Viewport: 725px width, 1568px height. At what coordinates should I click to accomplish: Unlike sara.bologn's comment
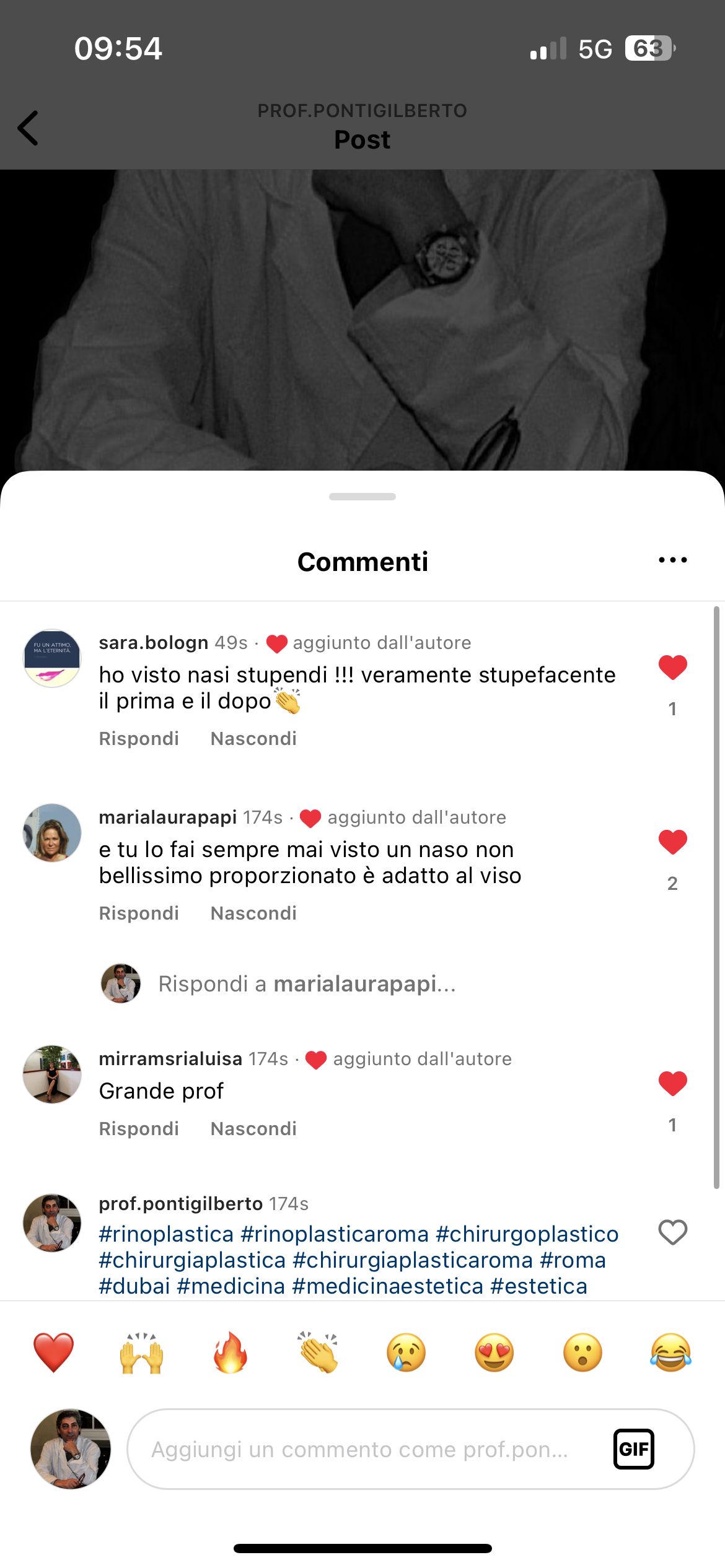coord(672,668)
